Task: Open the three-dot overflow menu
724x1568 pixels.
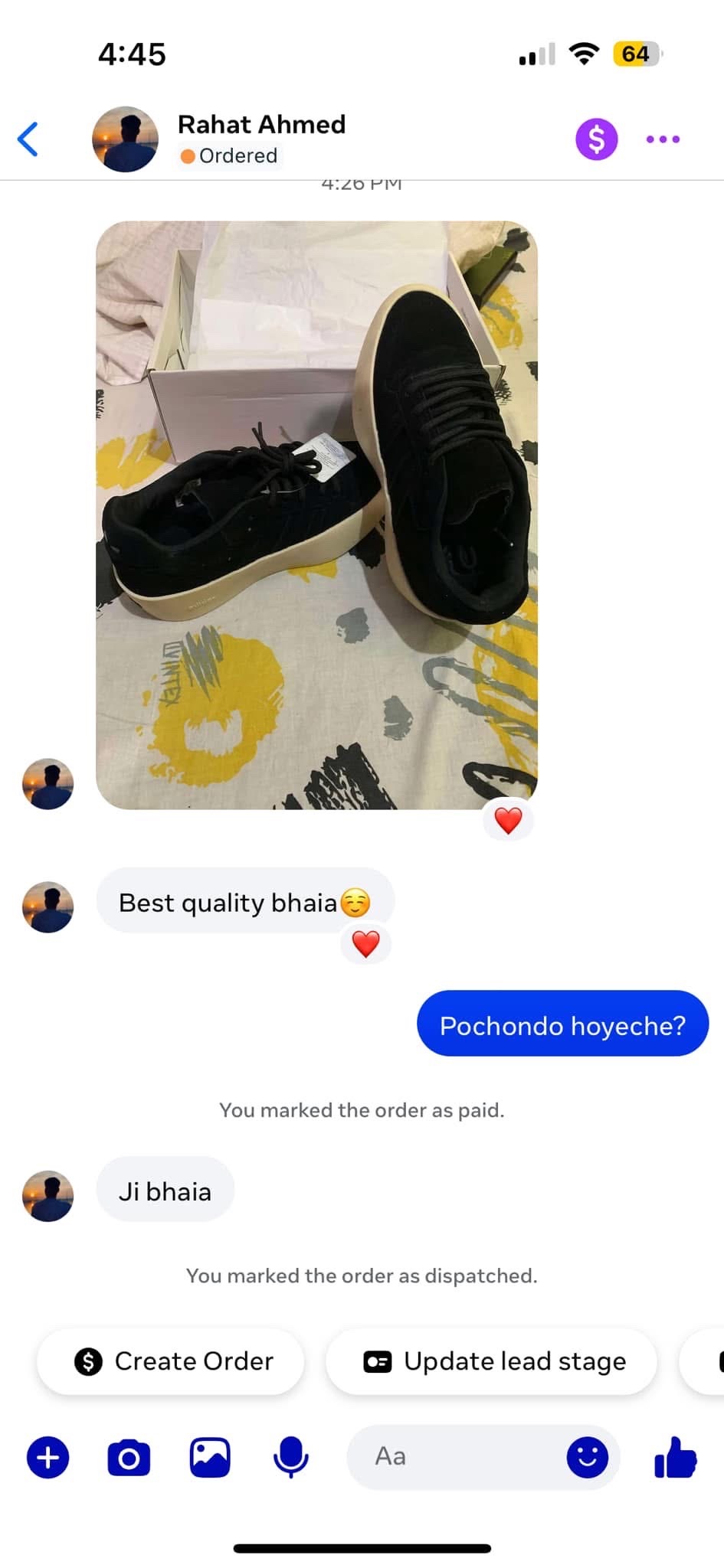Action: click(x=663, y=139)
